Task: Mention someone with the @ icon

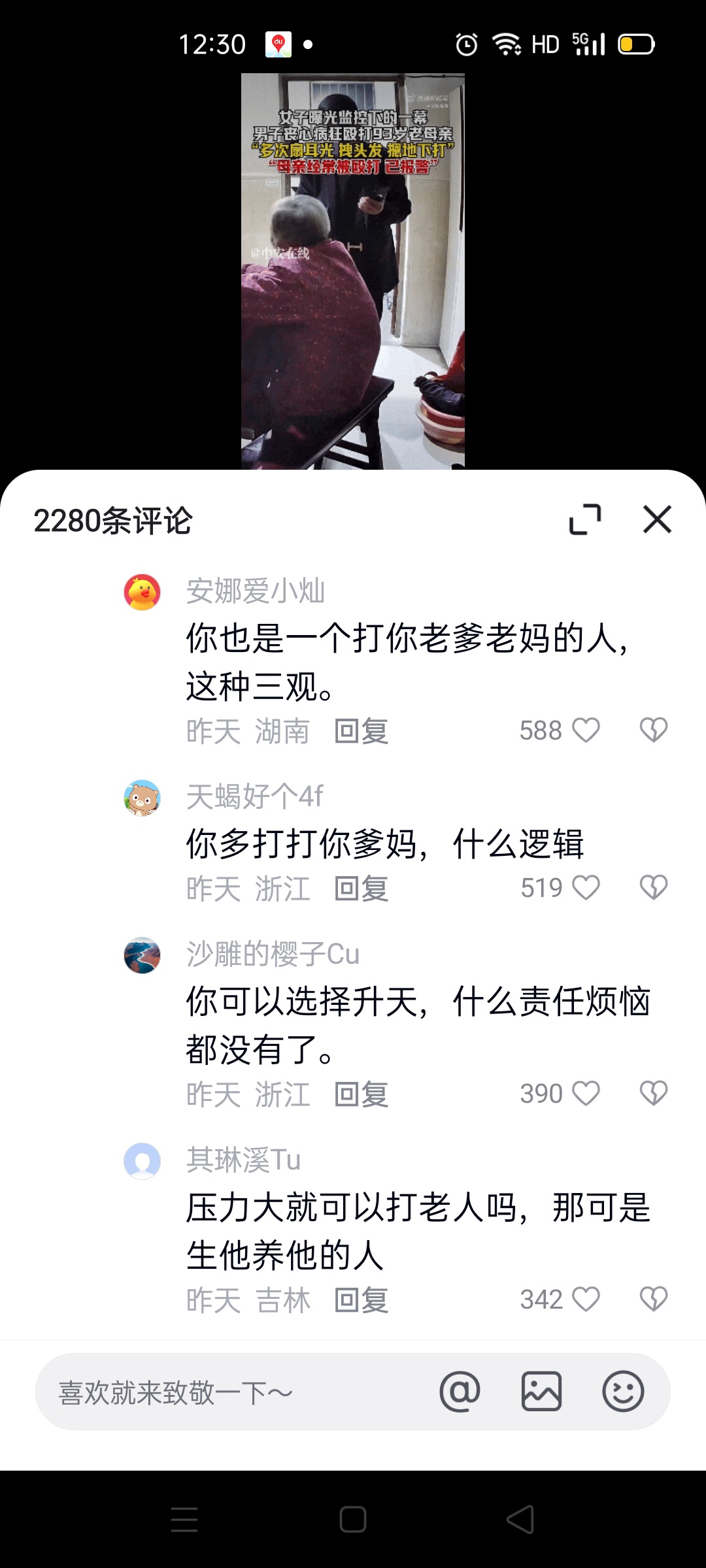Action: [460, 1392]
